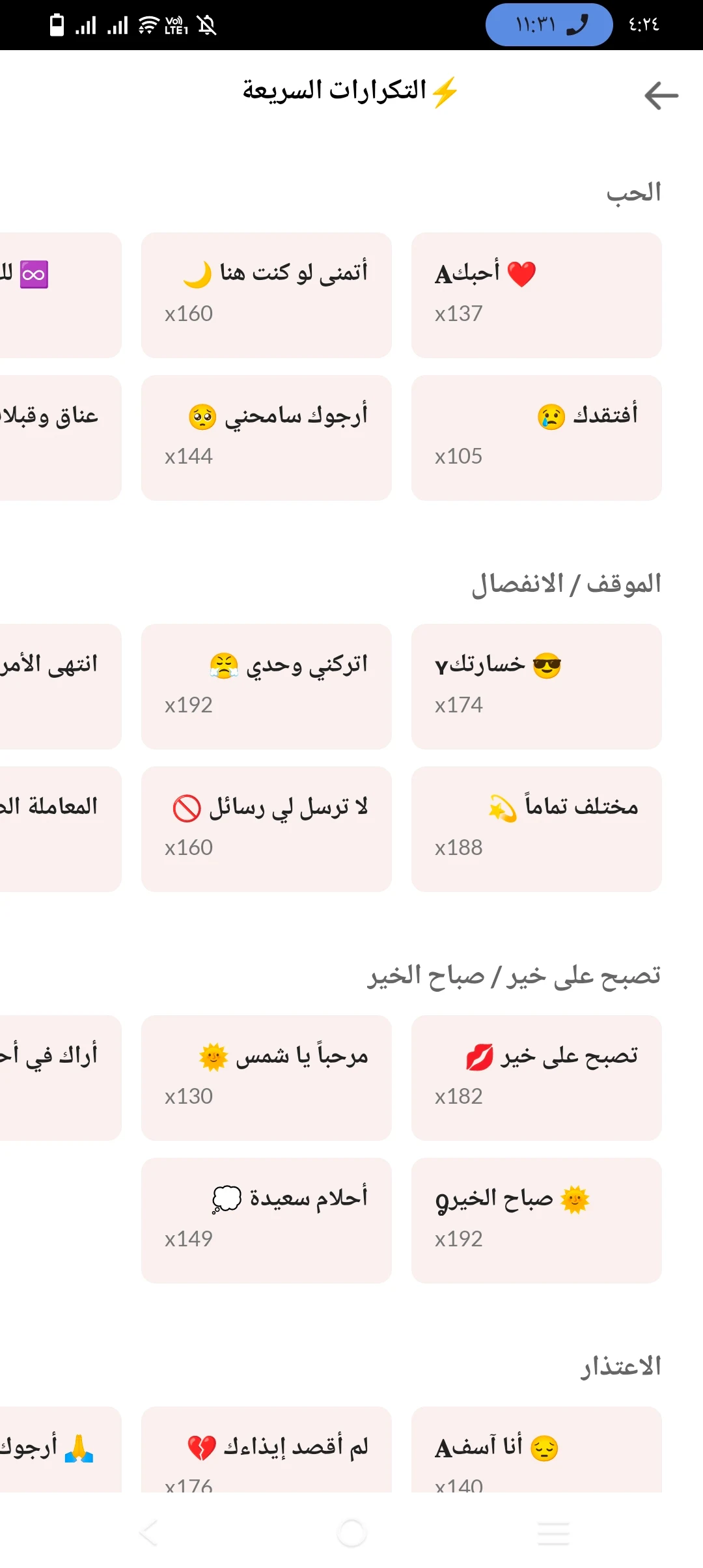This screenshot has width=703, height=1568.
Task: Tap the 'لا ترسل لي رسائل' card
Action: (x=266, y=828)
